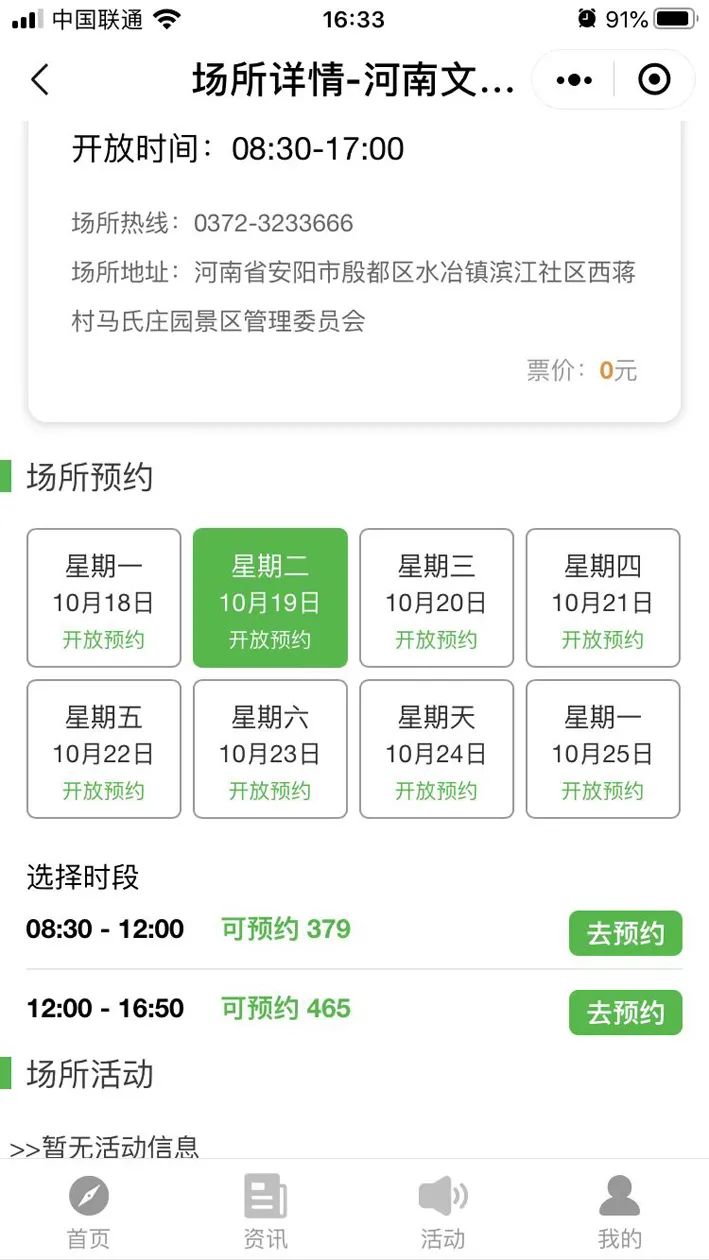This screenshot has height=1260, width=709.
Task: Select Tuesday 10月19日 date tile
Action: coord(270,598)
